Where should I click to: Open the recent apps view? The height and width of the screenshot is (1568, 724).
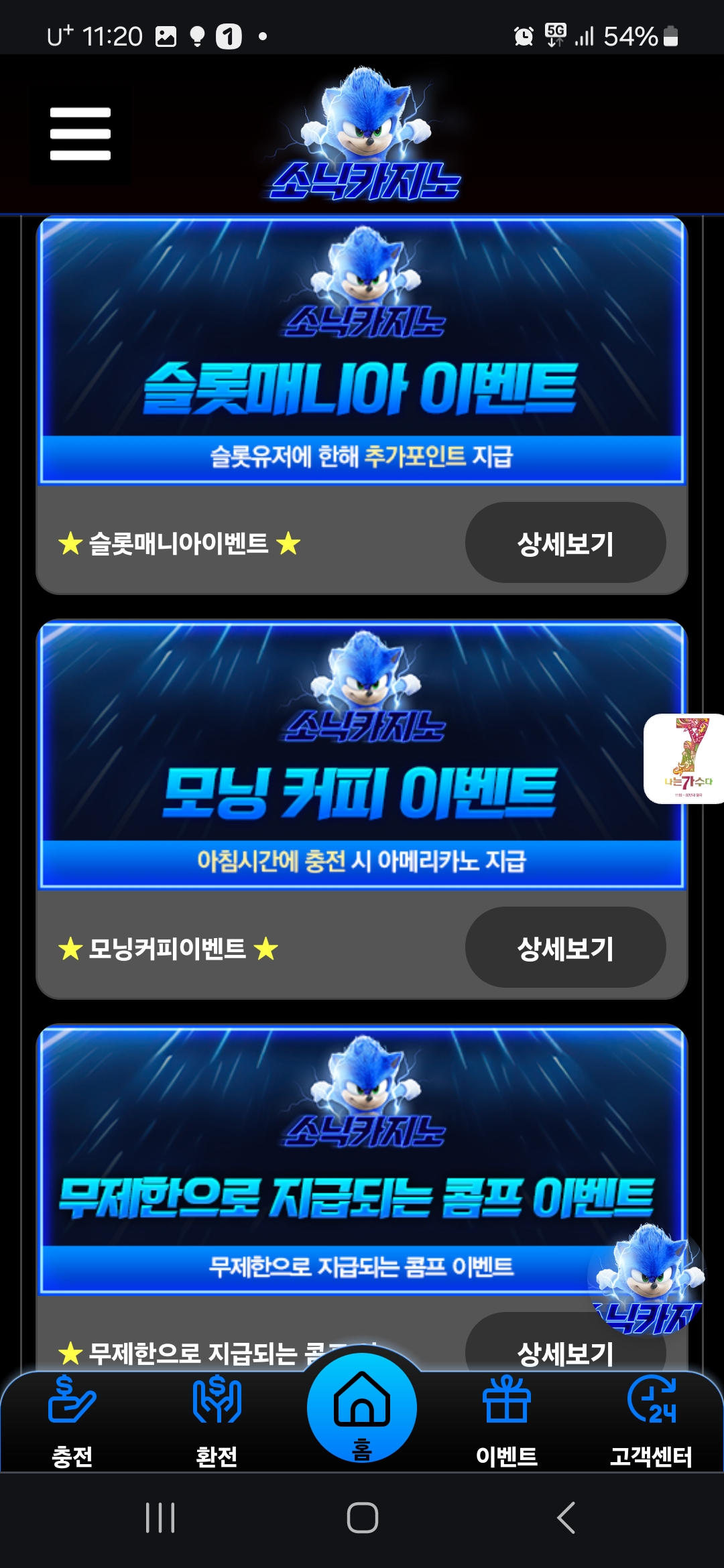click(x=160, y=1518)
